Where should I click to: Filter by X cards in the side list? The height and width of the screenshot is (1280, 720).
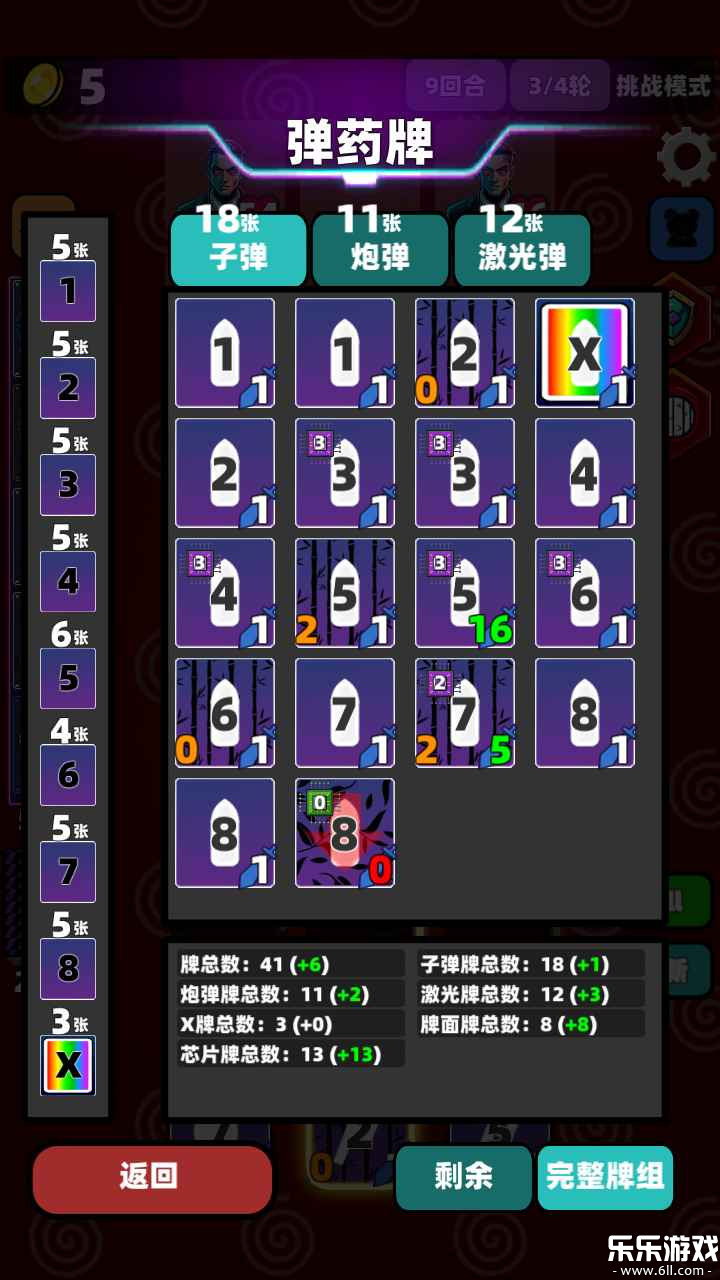[68, 1065]
